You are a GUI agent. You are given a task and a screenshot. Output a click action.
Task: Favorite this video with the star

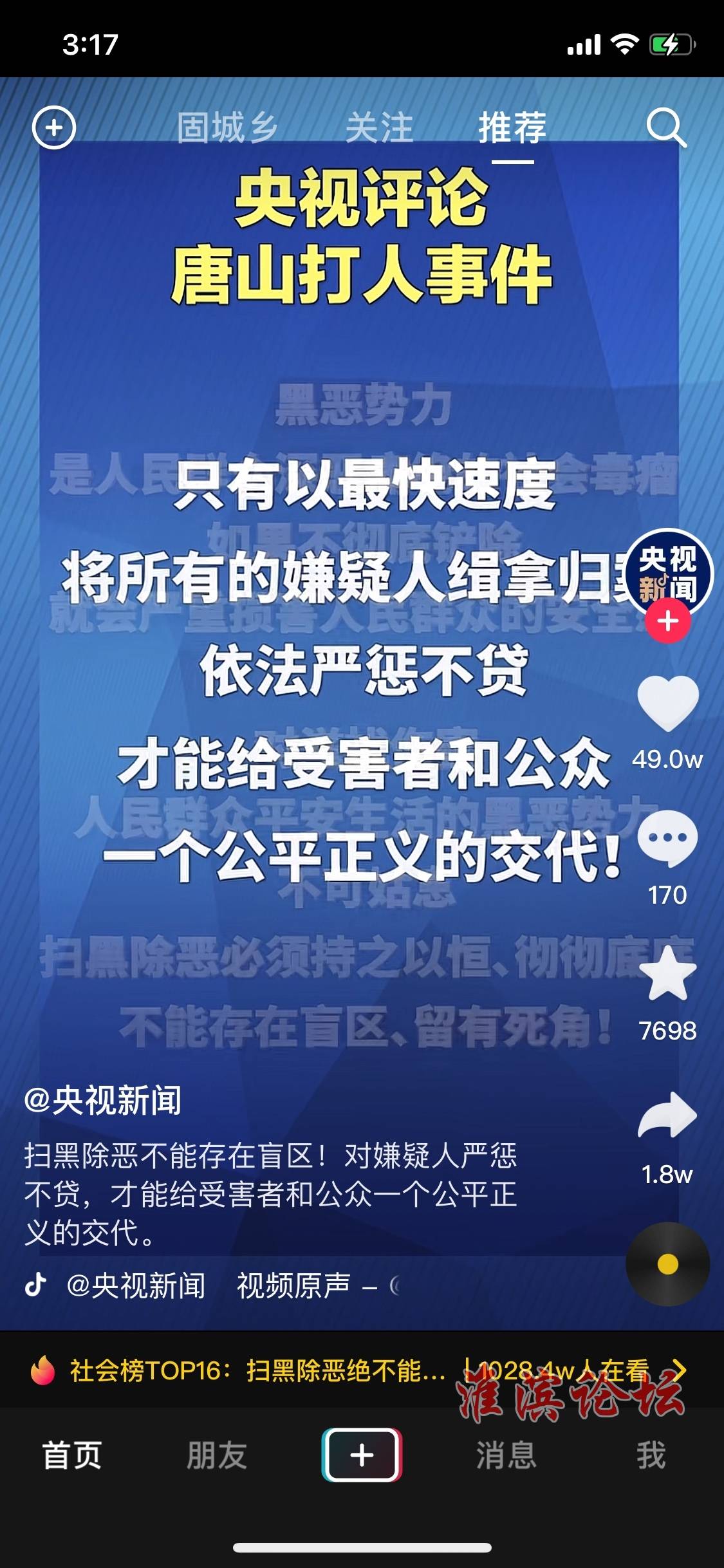click(668, 975)
